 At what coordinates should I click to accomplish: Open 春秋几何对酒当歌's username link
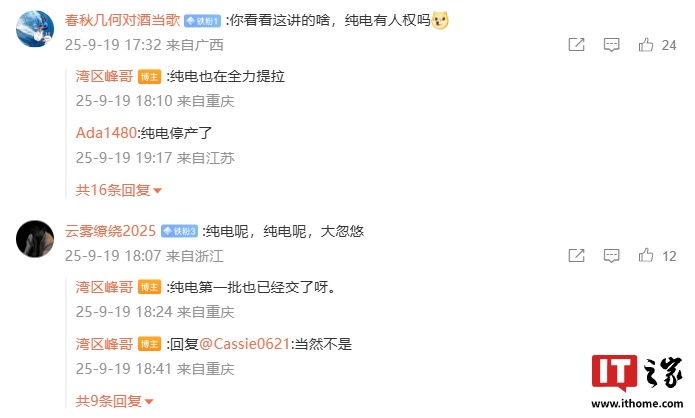[x=121, y=20]
